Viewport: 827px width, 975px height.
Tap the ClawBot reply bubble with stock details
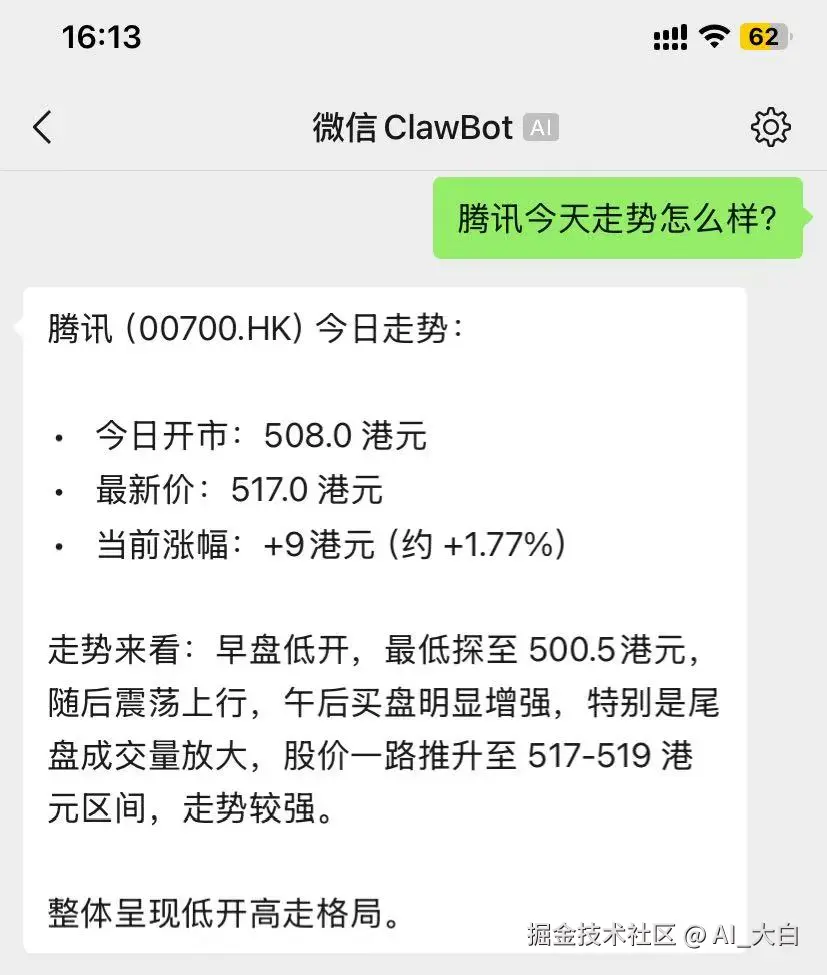[385, 620]
